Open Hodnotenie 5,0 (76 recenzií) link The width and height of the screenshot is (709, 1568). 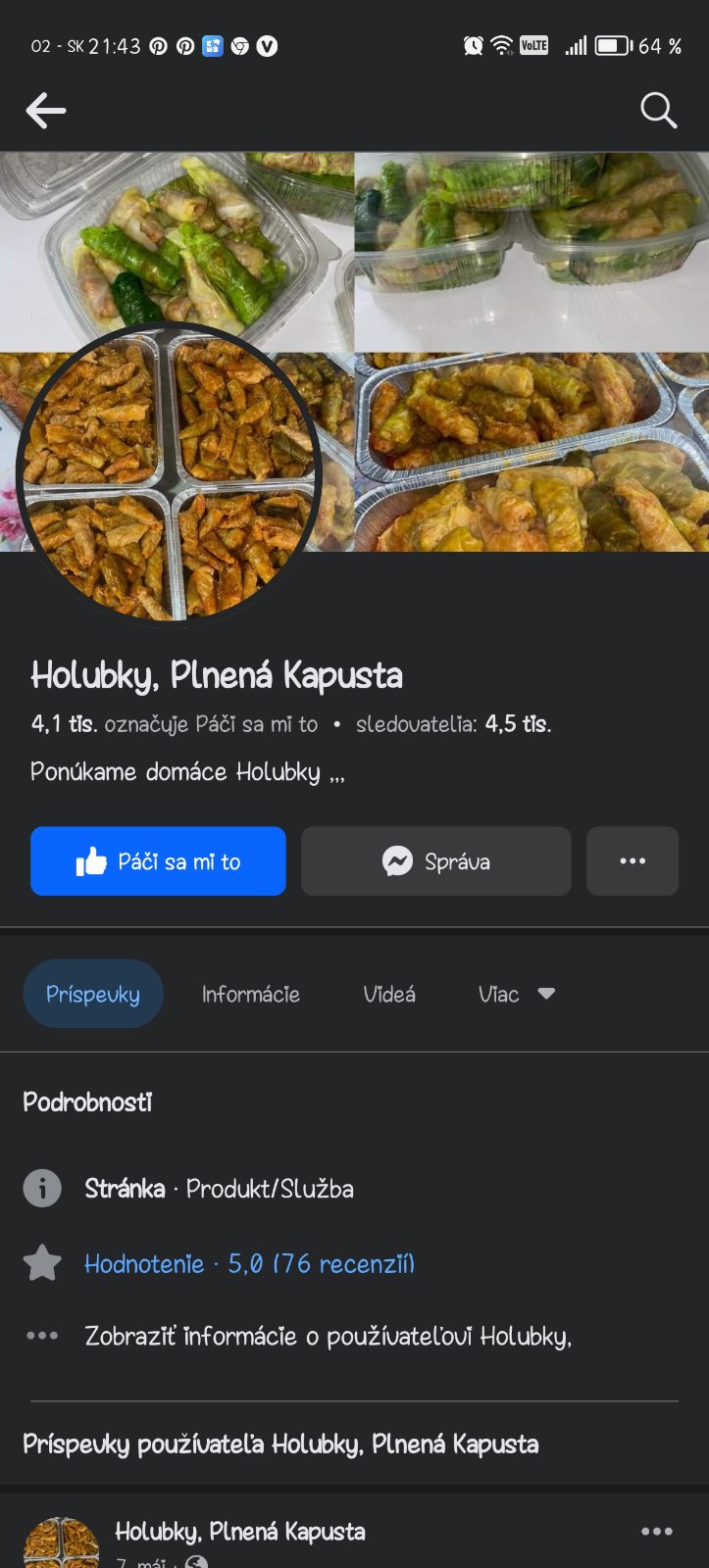[249, 1264]
